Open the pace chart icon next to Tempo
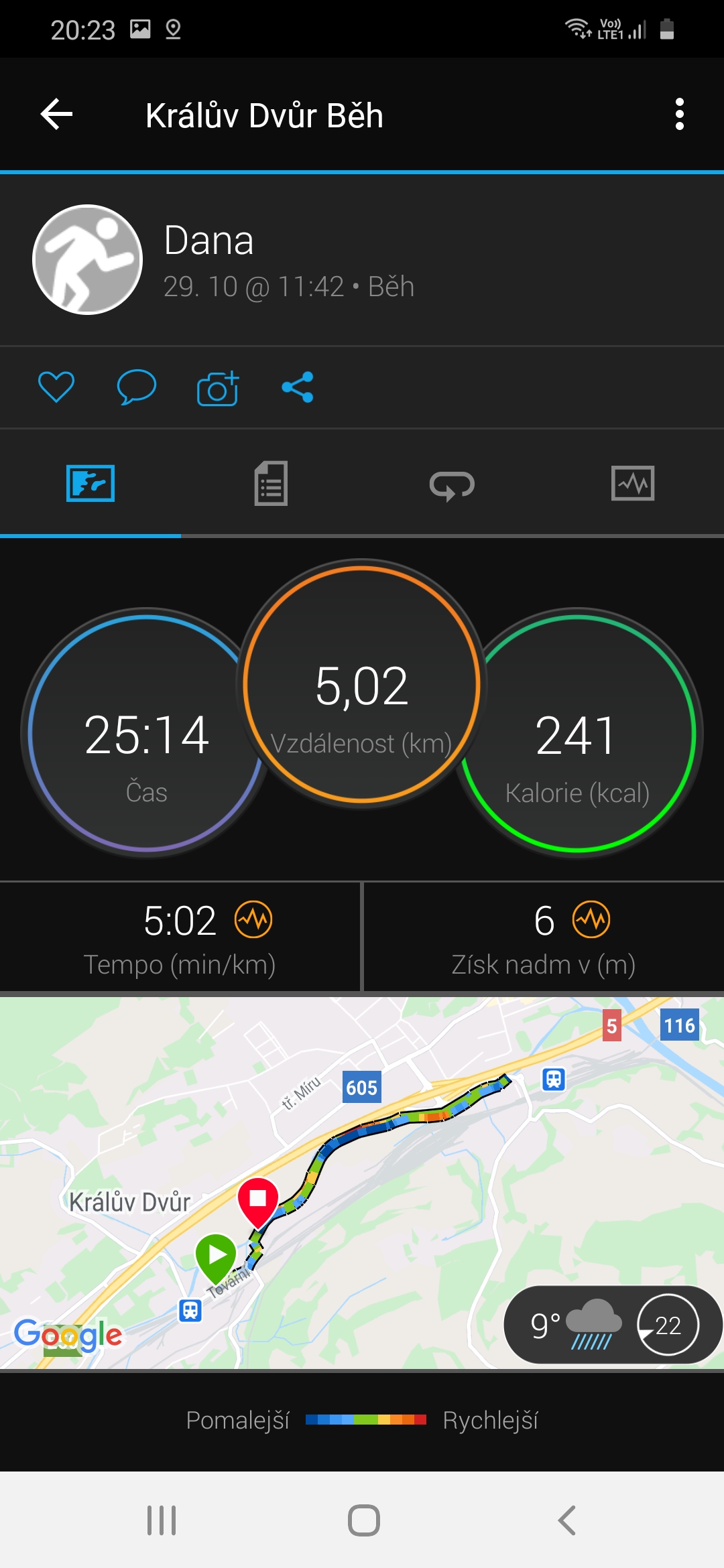 coord(253,920)
